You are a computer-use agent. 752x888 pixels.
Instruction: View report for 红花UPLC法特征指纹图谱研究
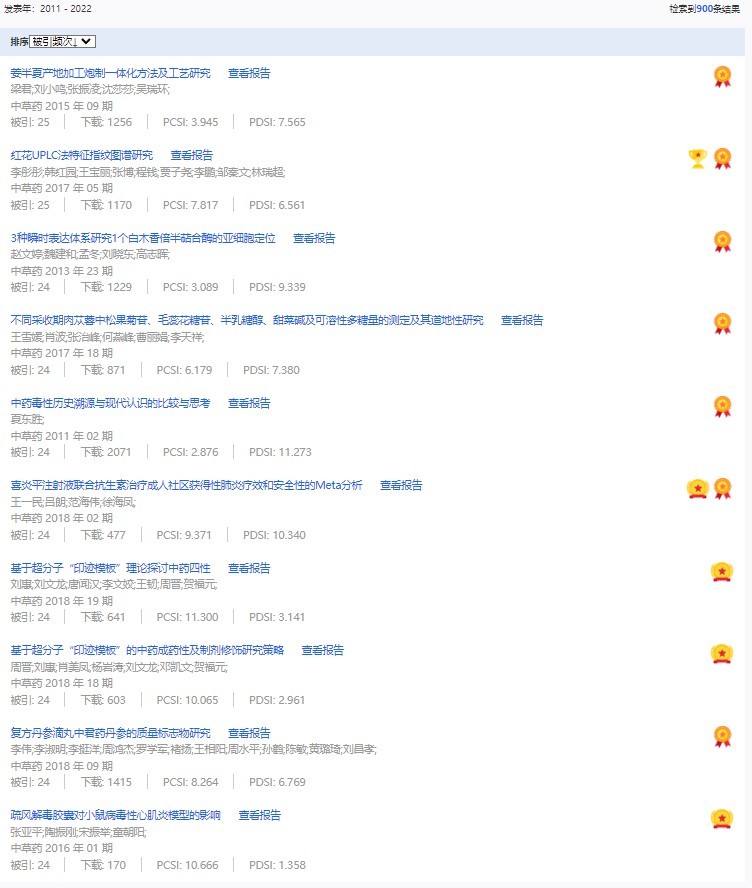(192, 155)
